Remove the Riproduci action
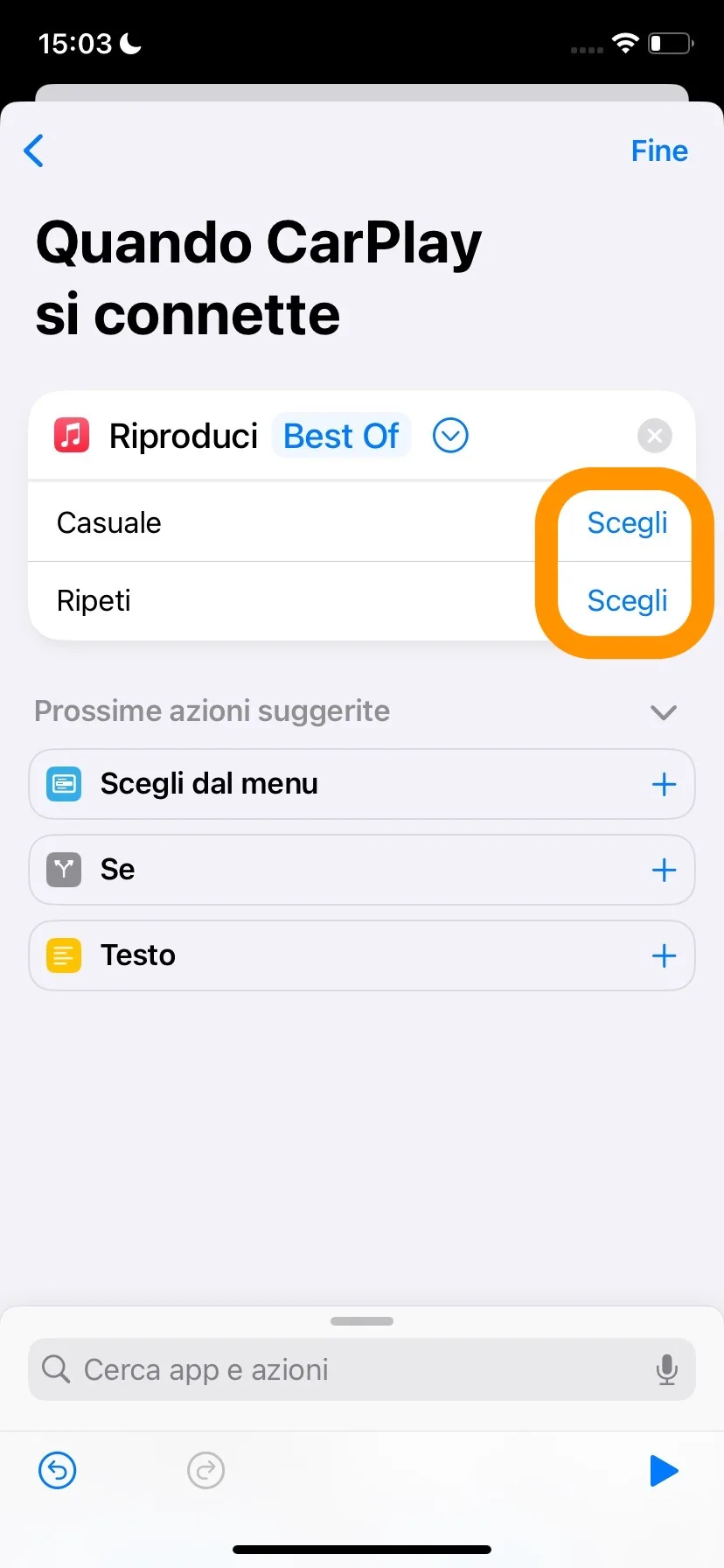 654,436
